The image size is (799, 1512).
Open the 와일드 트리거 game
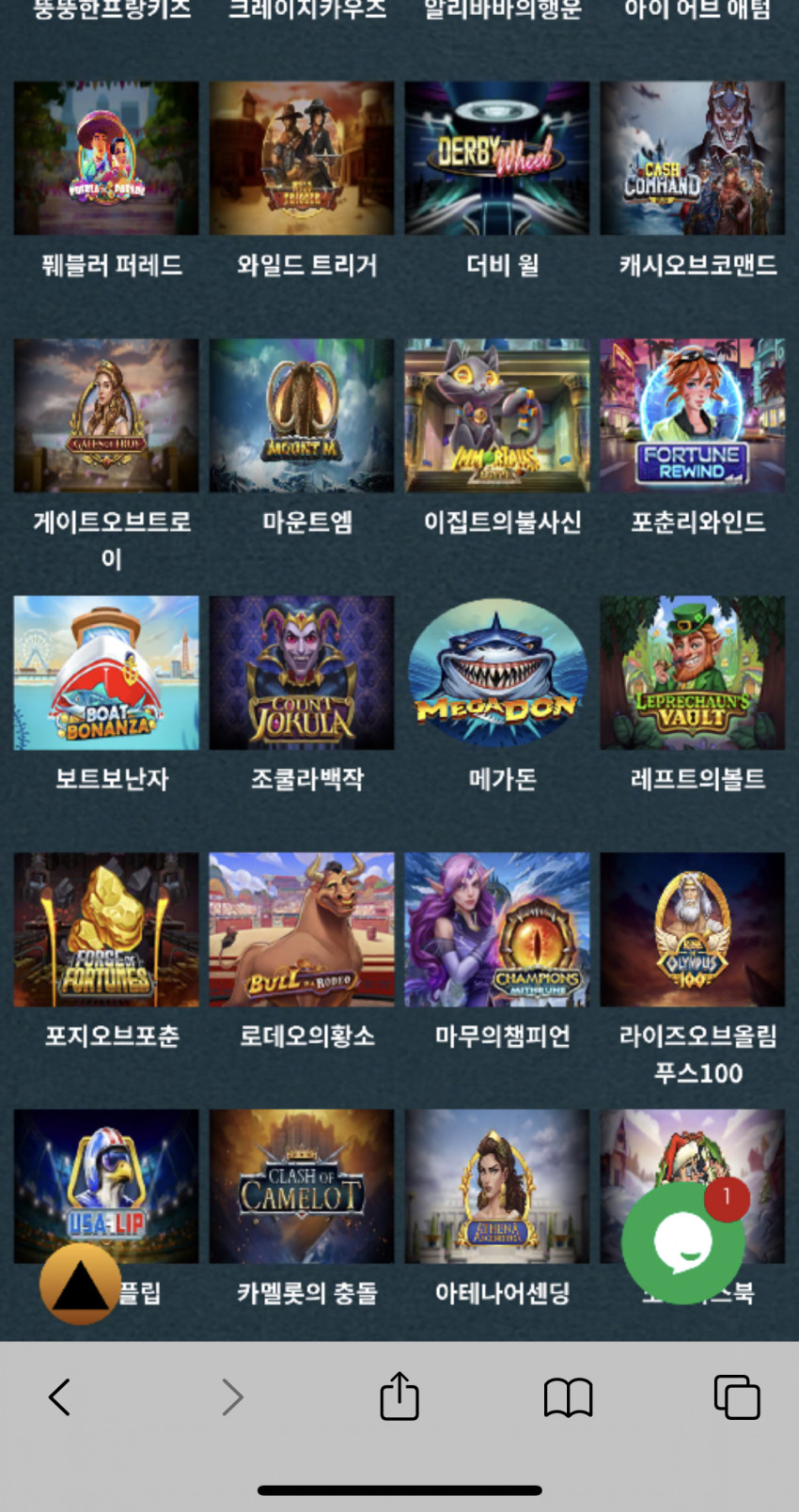(x=302, y=158)
